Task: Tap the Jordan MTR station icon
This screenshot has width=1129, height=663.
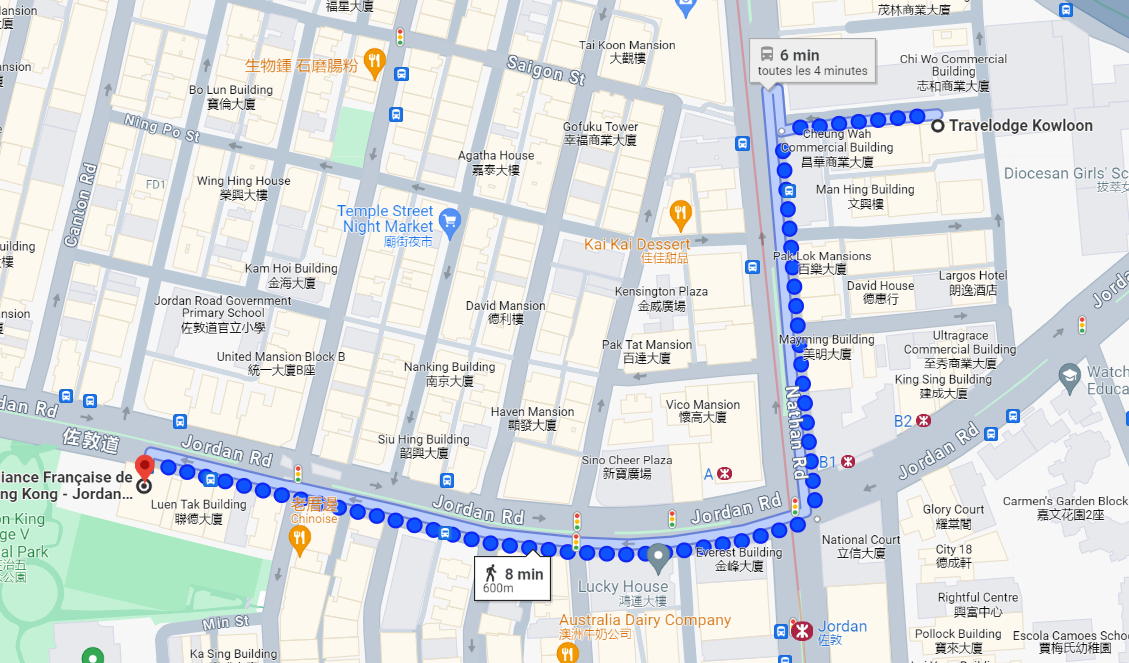Action: click(801, 629)
